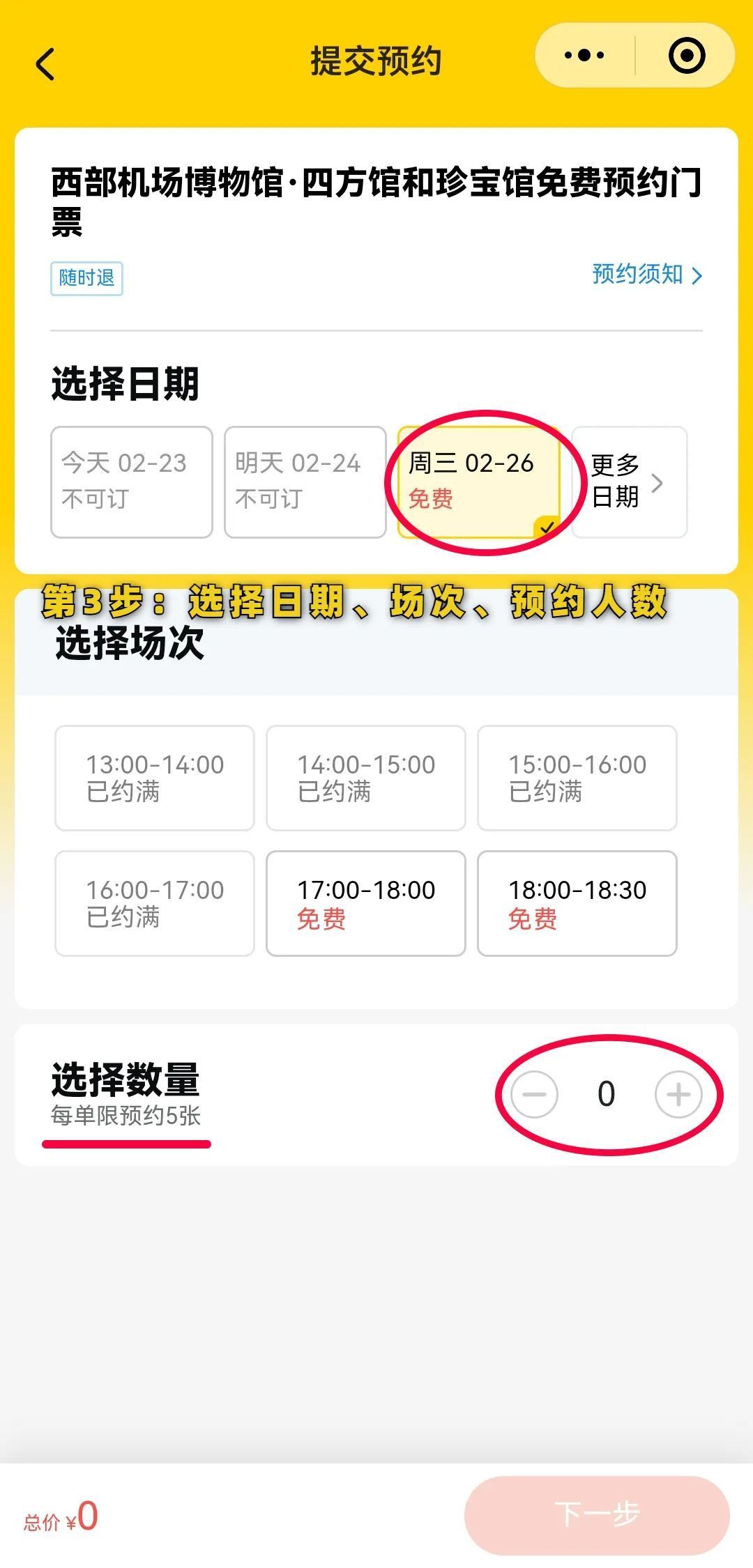The width and height of the screenshot is (753, 1568).
Task: Open 更多日期 to pick another date
Action: [627, 482]
